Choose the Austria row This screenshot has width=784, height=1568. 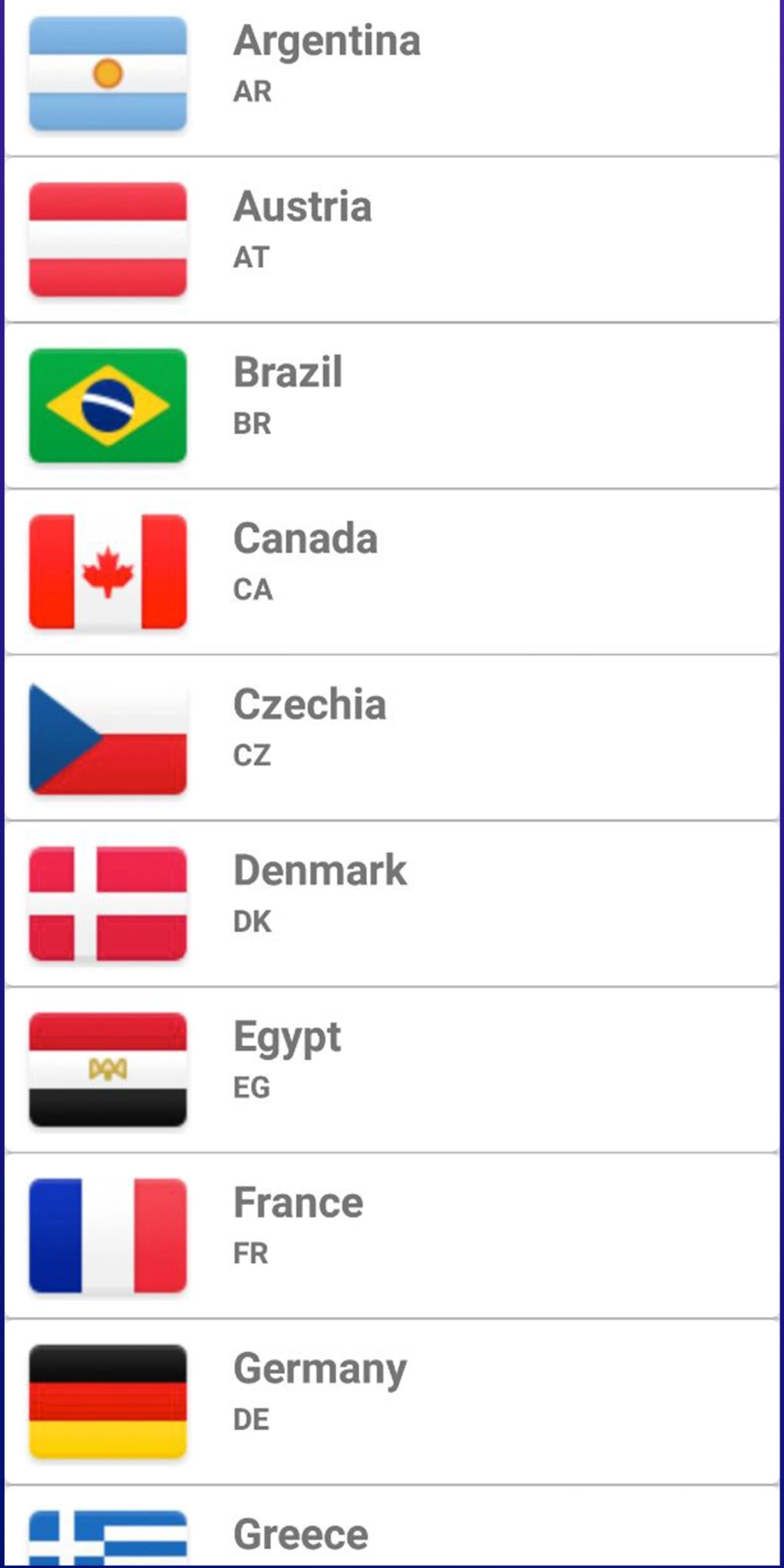click(x=392, y=240)
